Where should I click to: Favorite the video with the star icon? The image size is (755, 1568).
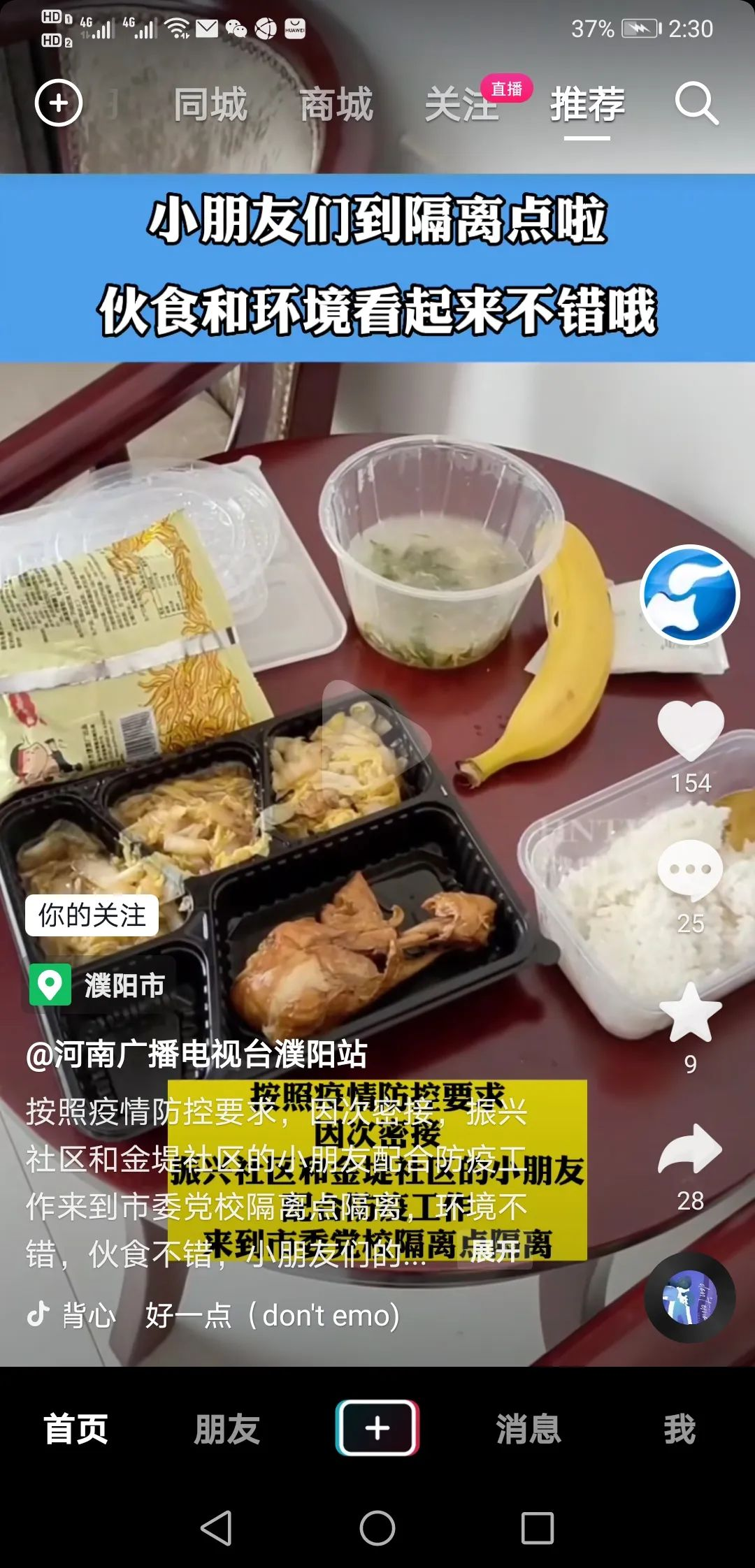(691, 1012)
